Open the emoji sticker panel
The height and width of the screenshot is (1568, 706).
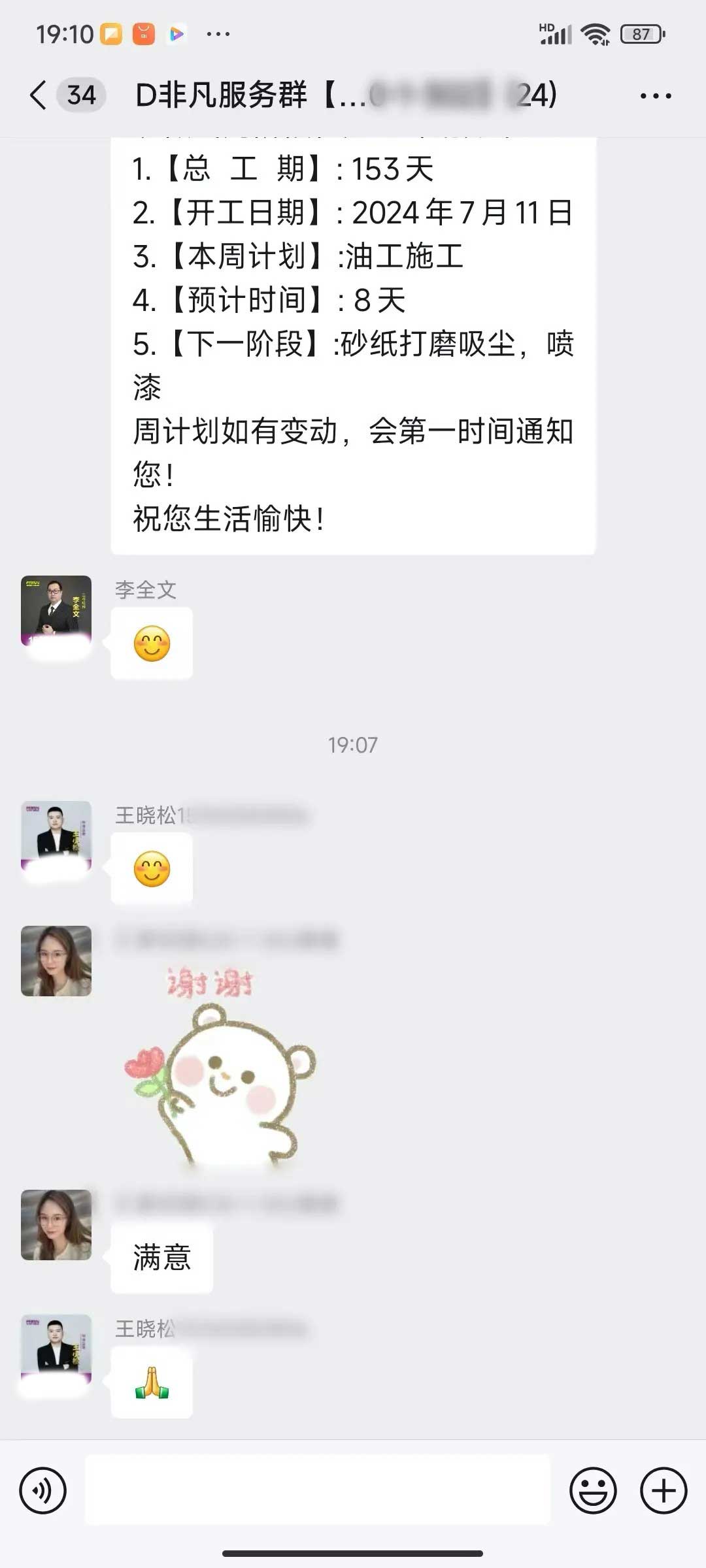pos(593,1490)
